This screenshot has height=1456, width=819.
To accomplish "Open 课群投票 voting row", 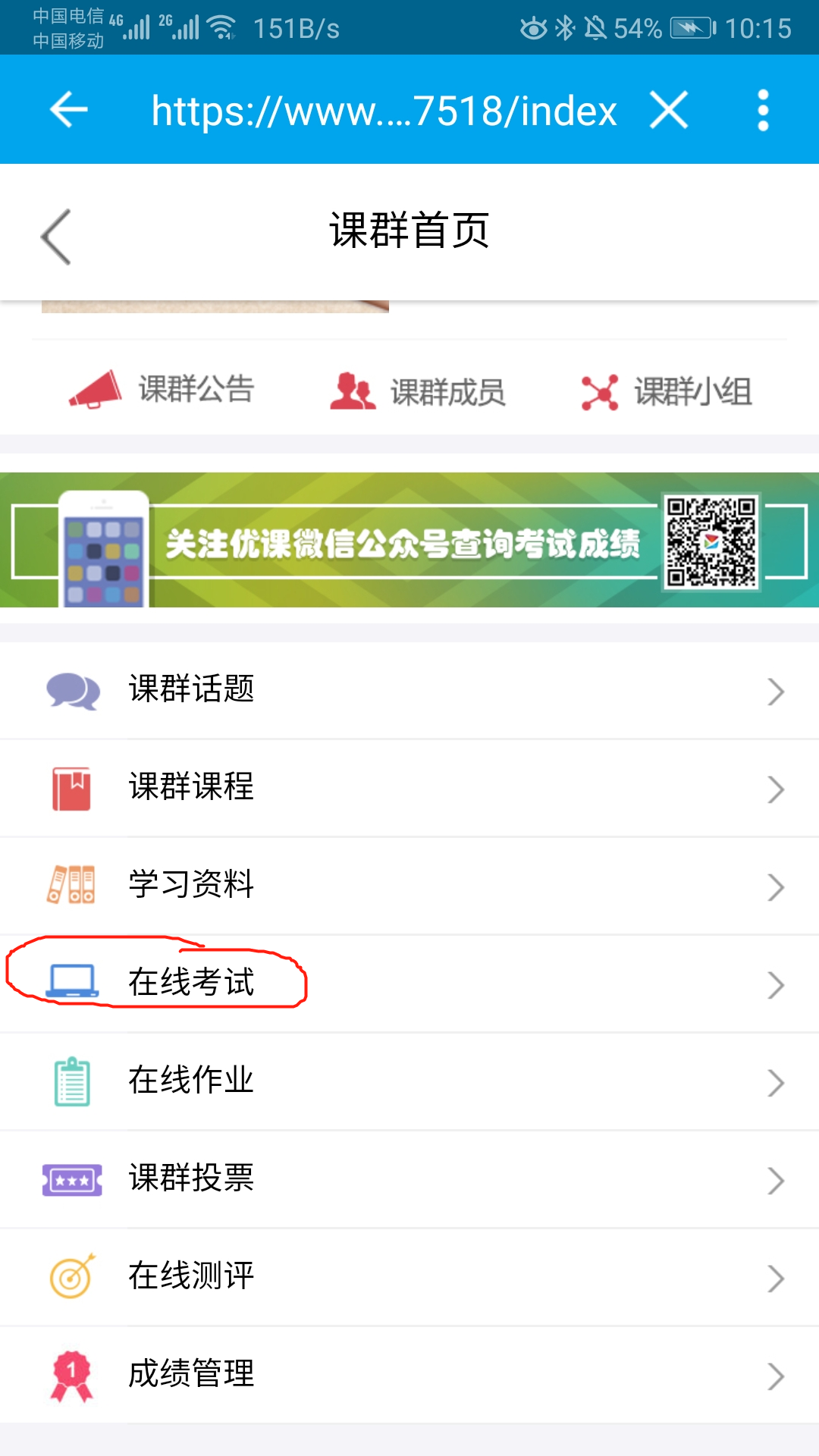I will [409, 1179].
